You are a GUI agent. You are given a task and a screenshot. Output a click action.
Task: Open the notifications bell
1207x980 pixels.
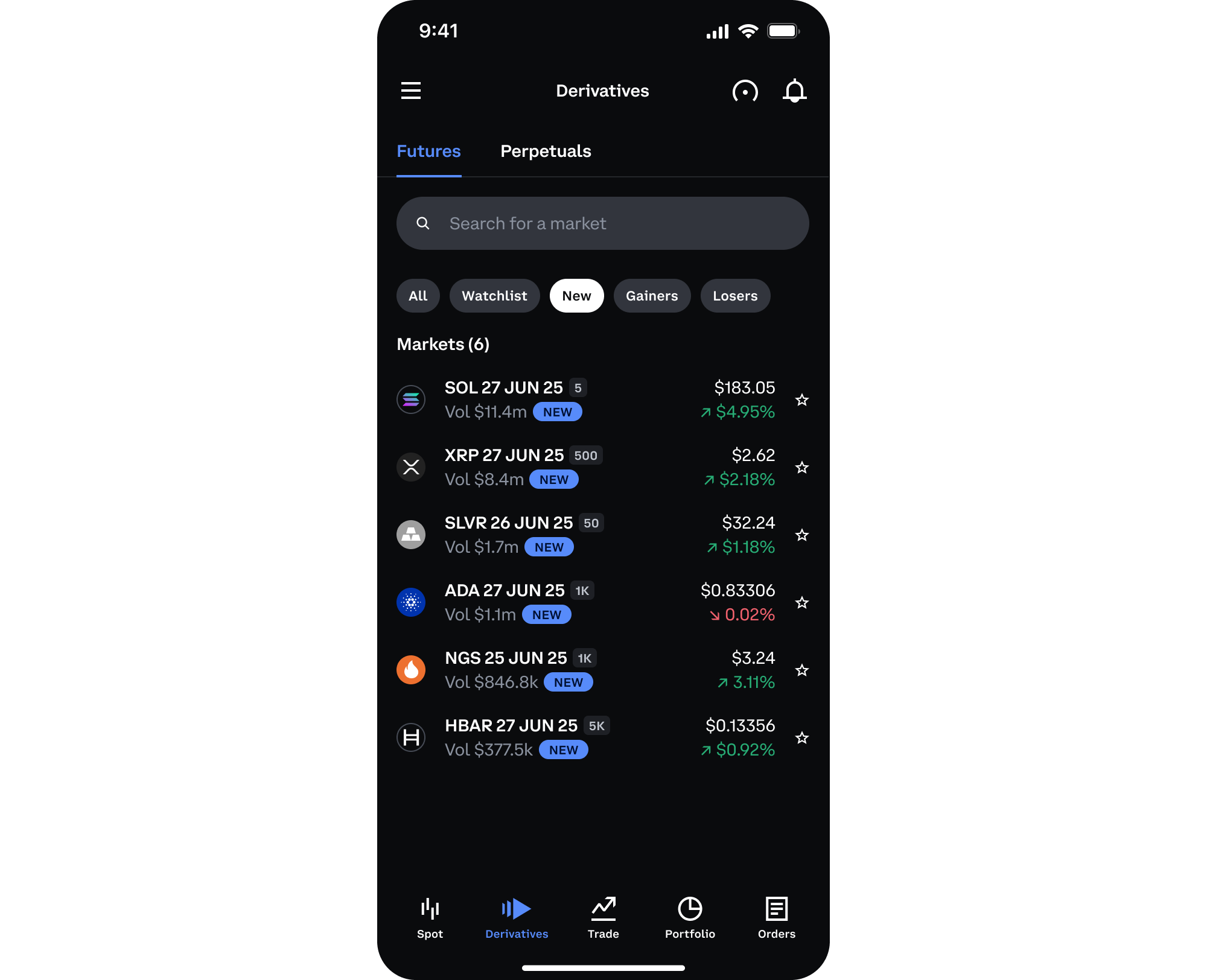pos(794,91)
